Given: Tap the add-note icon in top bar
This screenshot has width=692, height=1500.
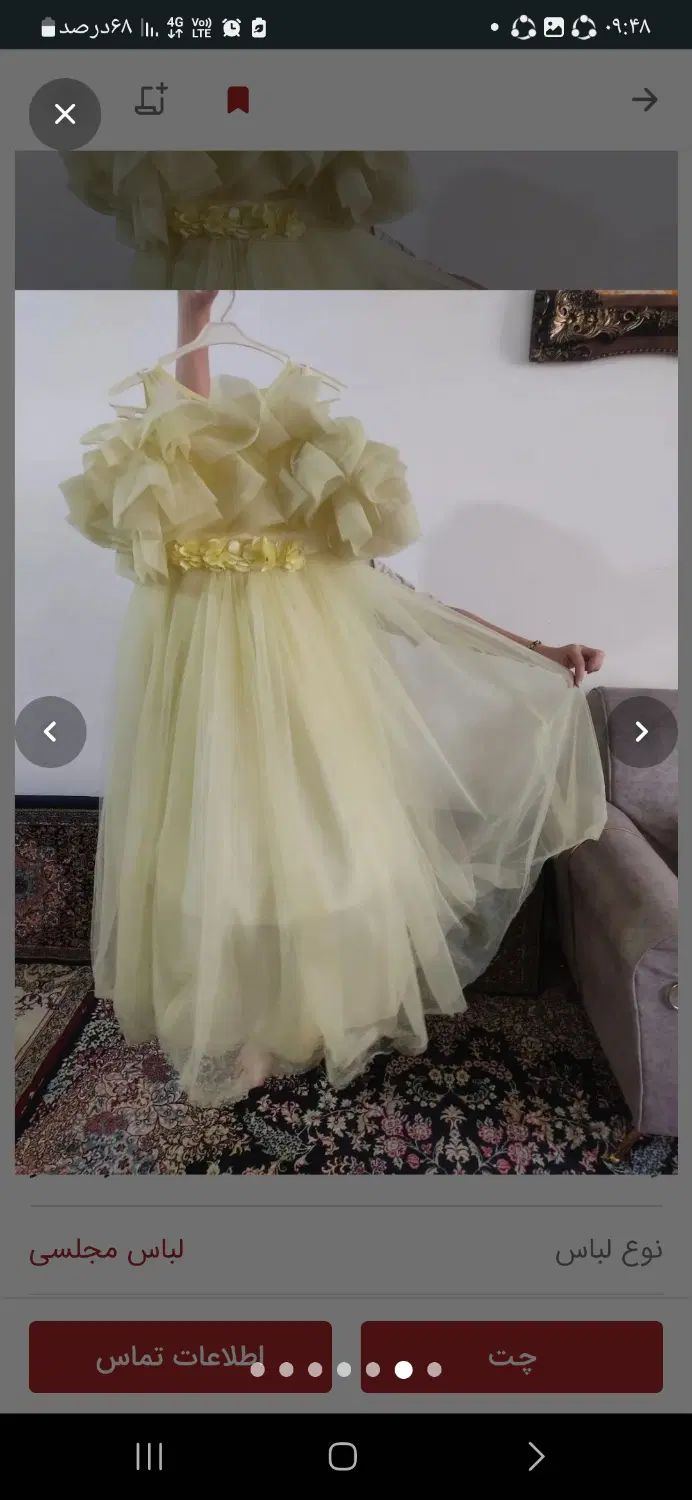Looking at the screenshot, I should [151, 100].
